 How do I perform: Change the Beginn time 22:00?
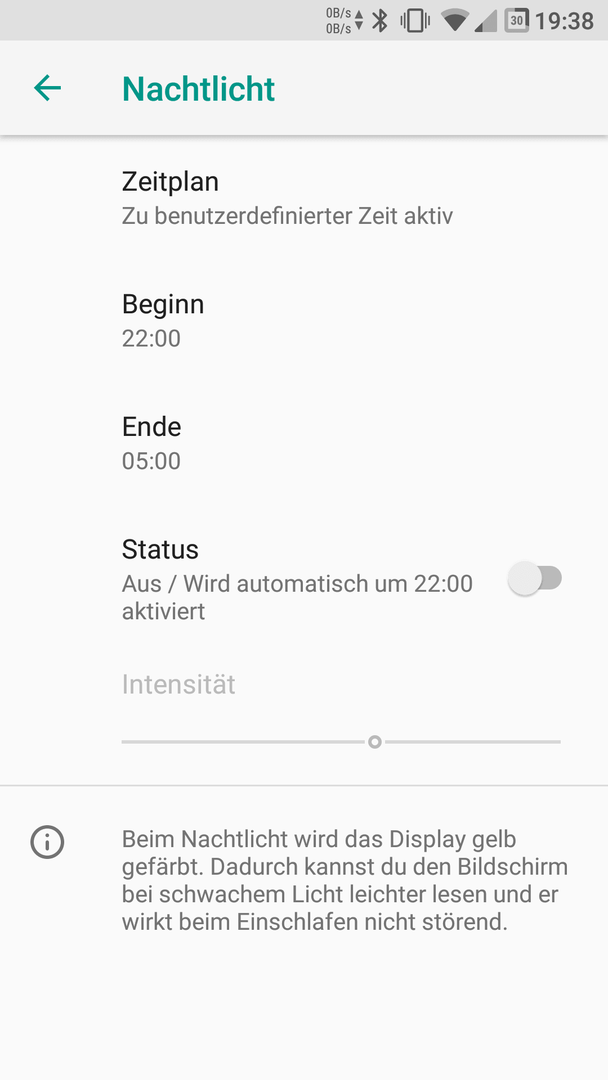click(x=304, y=320)
